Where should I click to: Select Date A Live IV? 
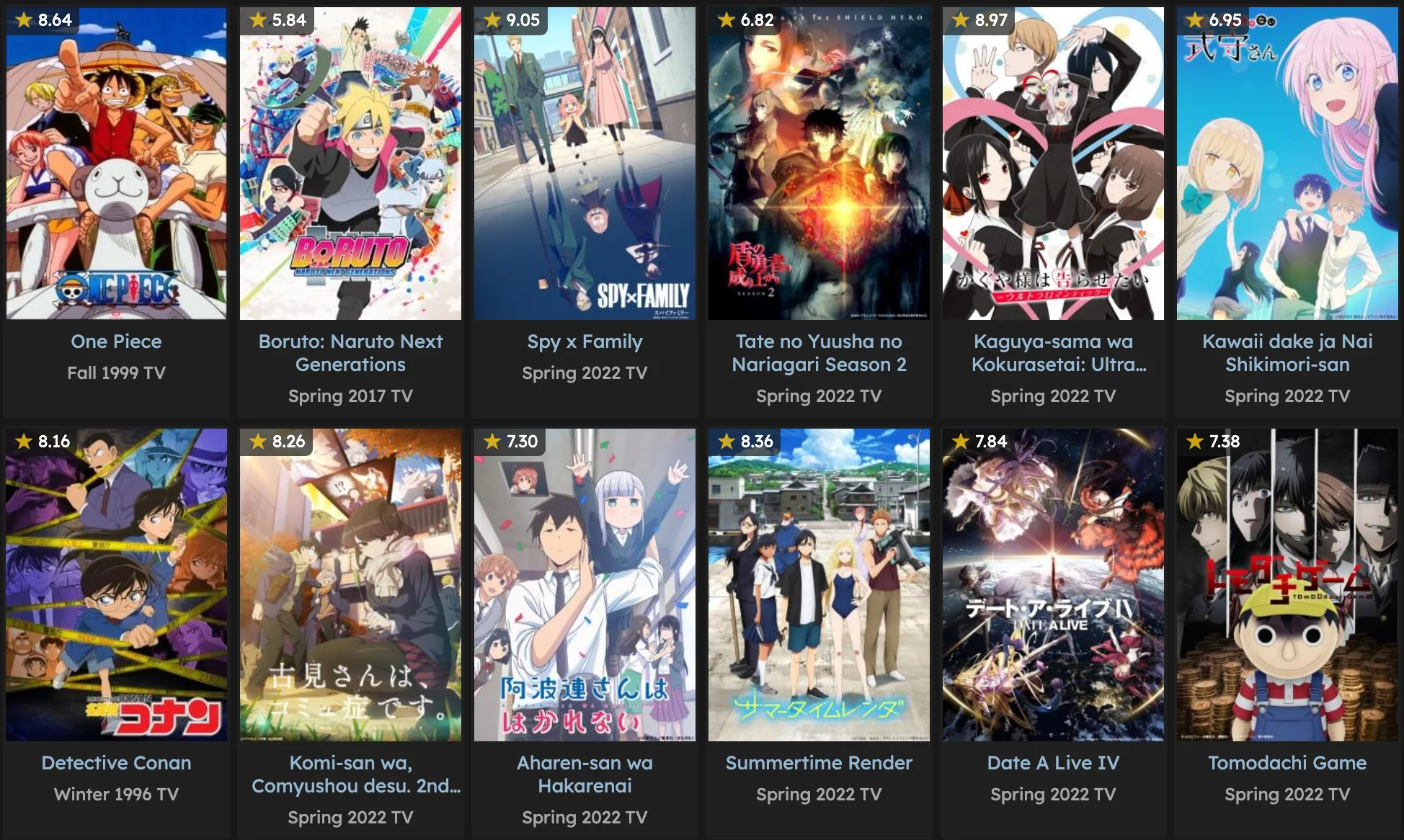pos(1053,585)
